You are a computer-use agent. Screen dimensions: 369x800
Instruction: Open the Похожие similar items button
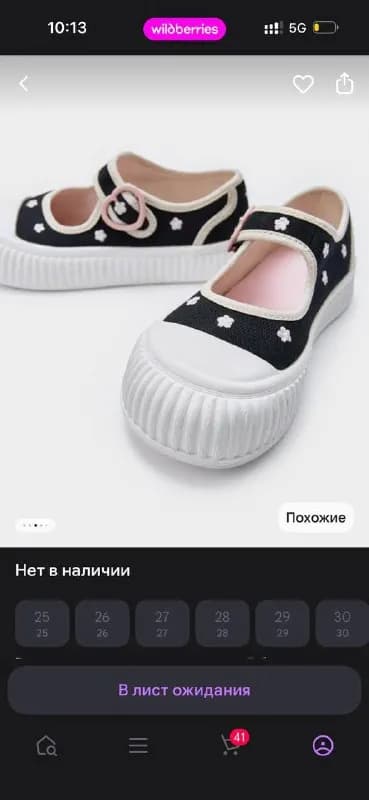click(x=315, y=518)
